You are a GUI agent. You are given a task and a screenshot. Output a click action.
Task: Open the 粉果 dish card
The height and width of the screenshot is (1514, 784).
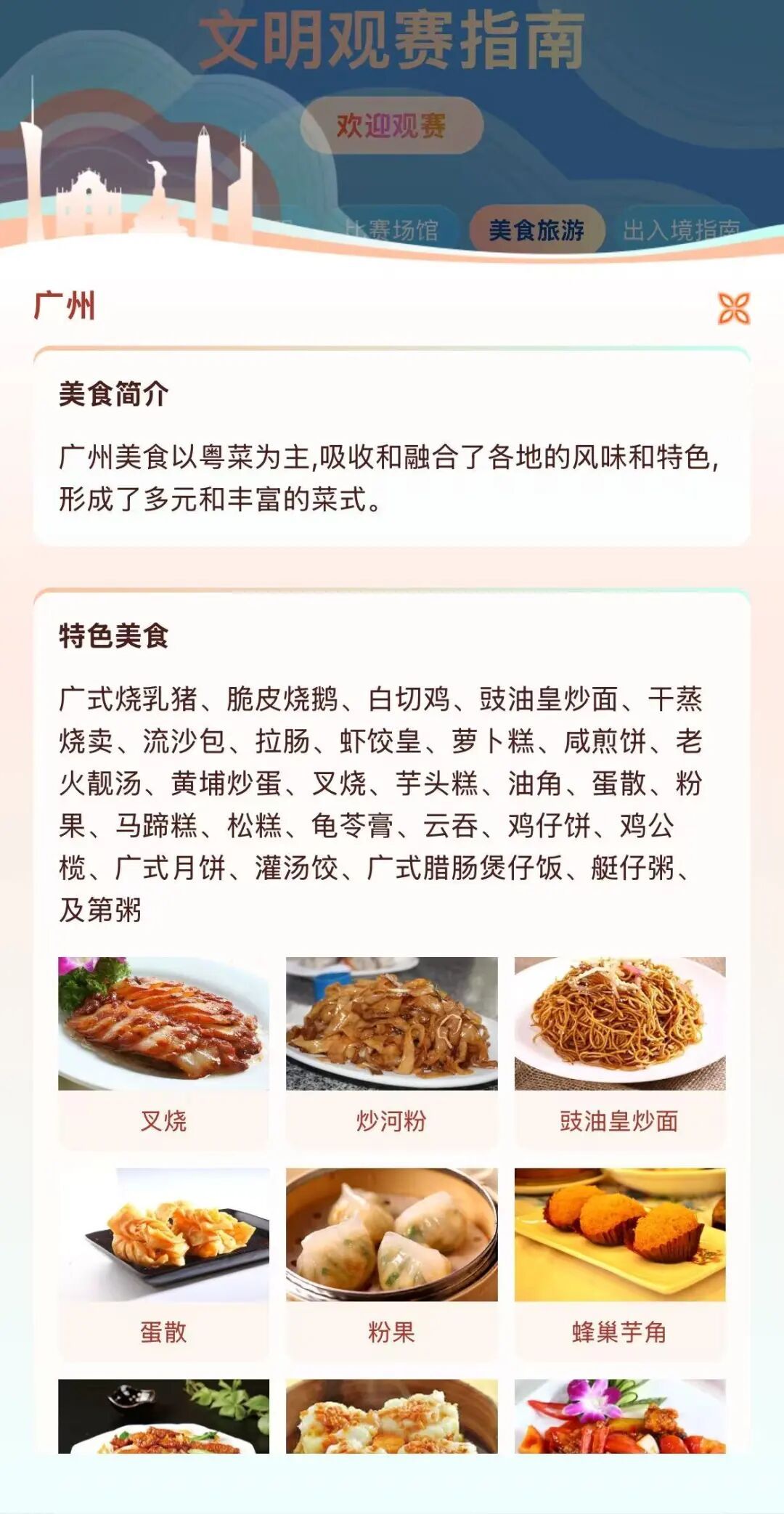click(x=391, y=1262)
